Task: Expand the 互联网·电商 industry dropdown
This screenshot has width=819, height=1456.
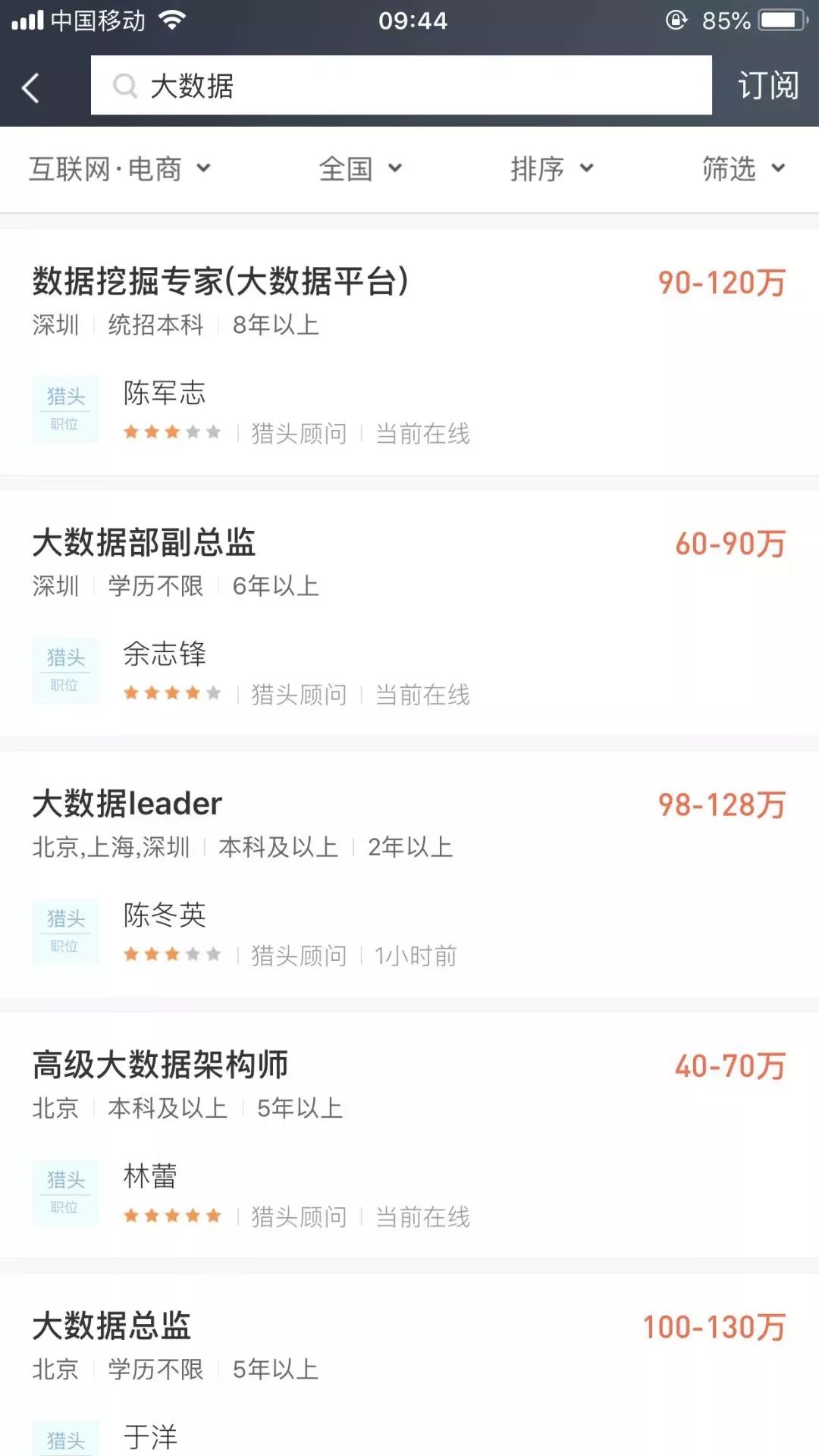Action: 119,168
